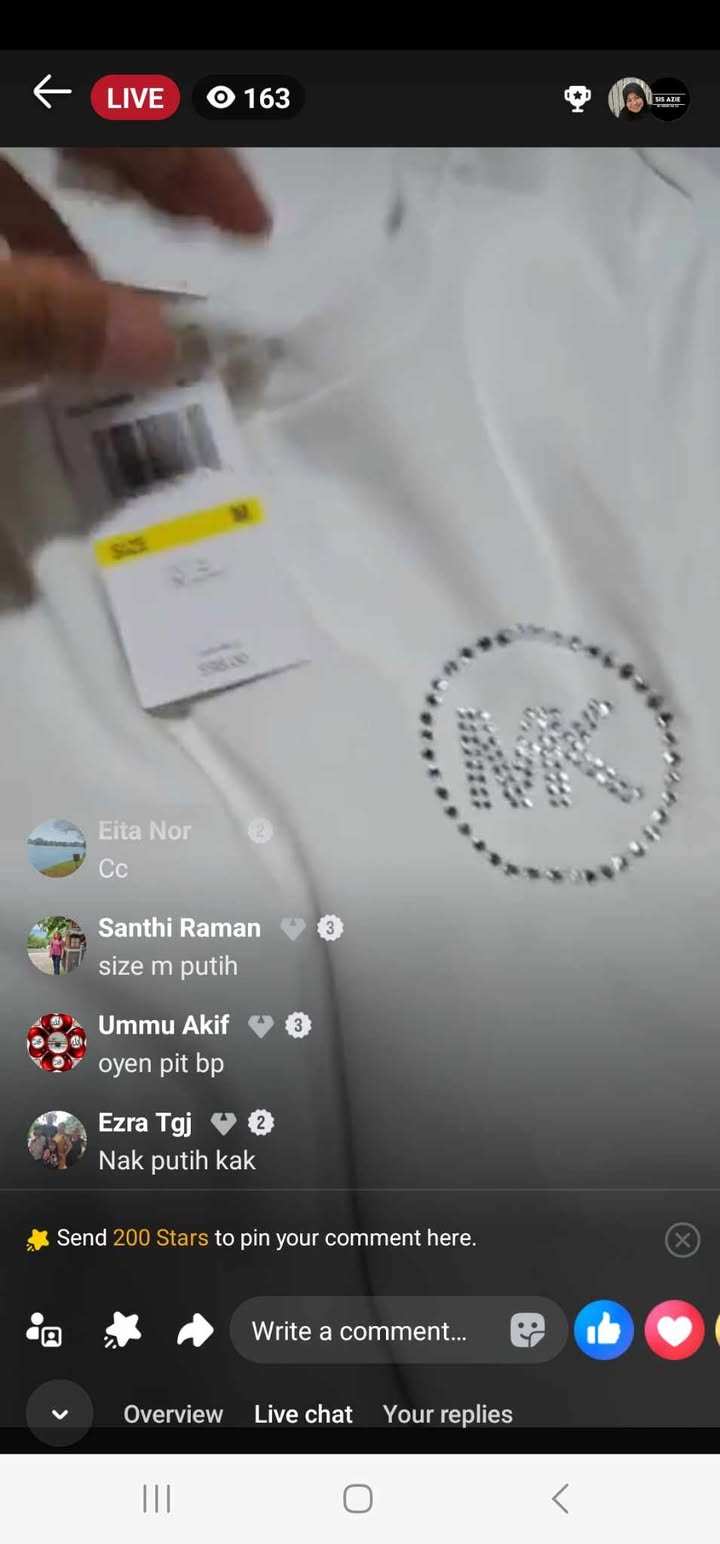Image resolution: width=720 pixels, height=1544 pixels.
Task: Open the sticker picker in comment box
Action: tap(527, 1331)
